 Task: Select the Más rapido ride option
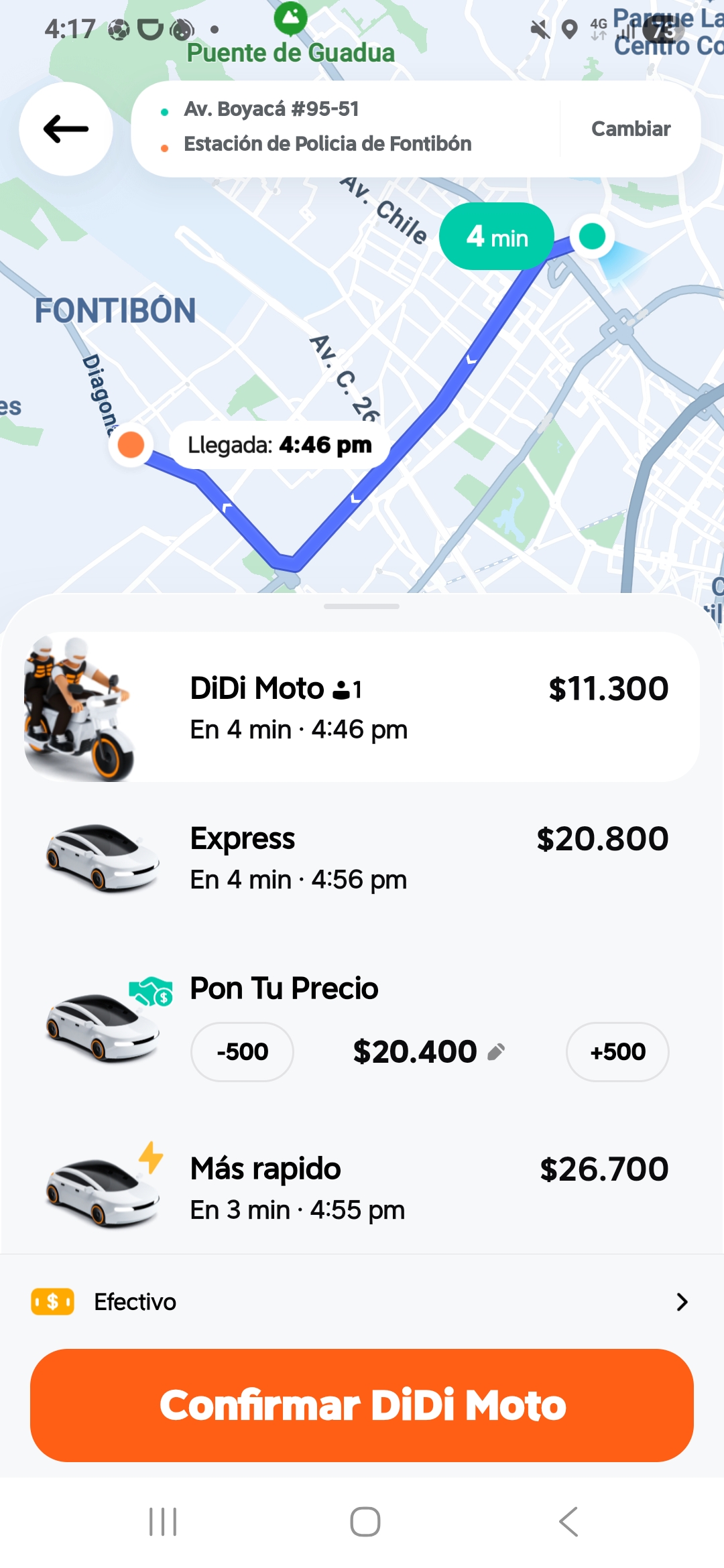[362, 1188]
